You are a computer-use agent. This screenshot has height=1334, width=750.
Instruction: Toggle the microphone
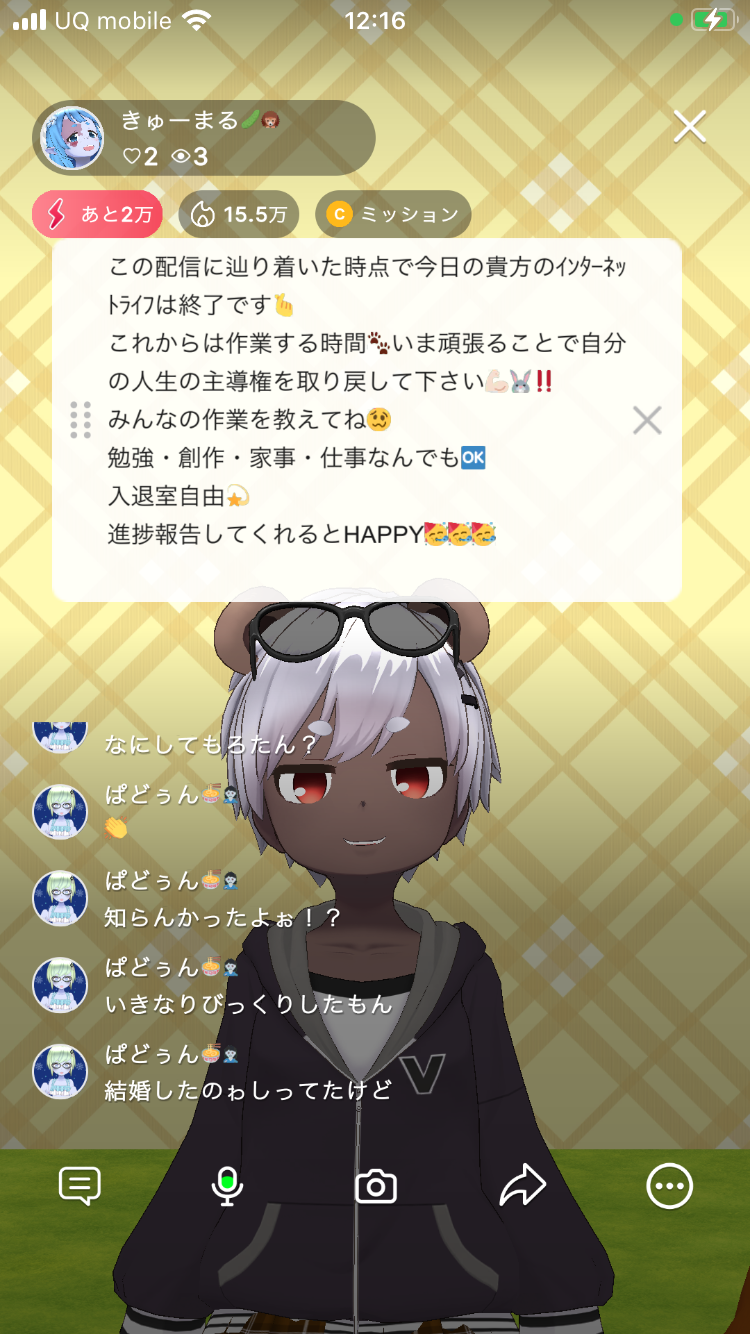pyautogui.click(x=228, y=1186)
